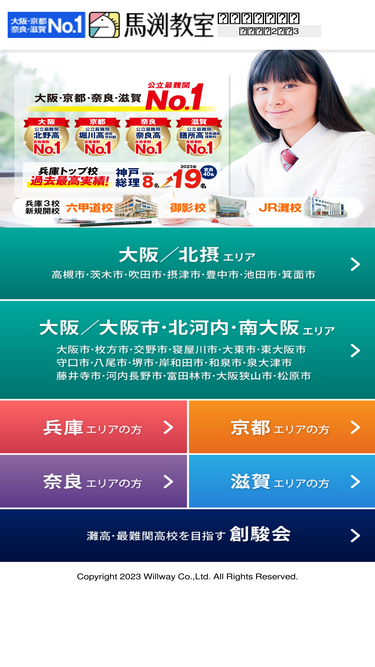Viewport: 375px width, 667px height.
Task: Select 大阪市・北河内・南大阪 area
Action: 188,350
